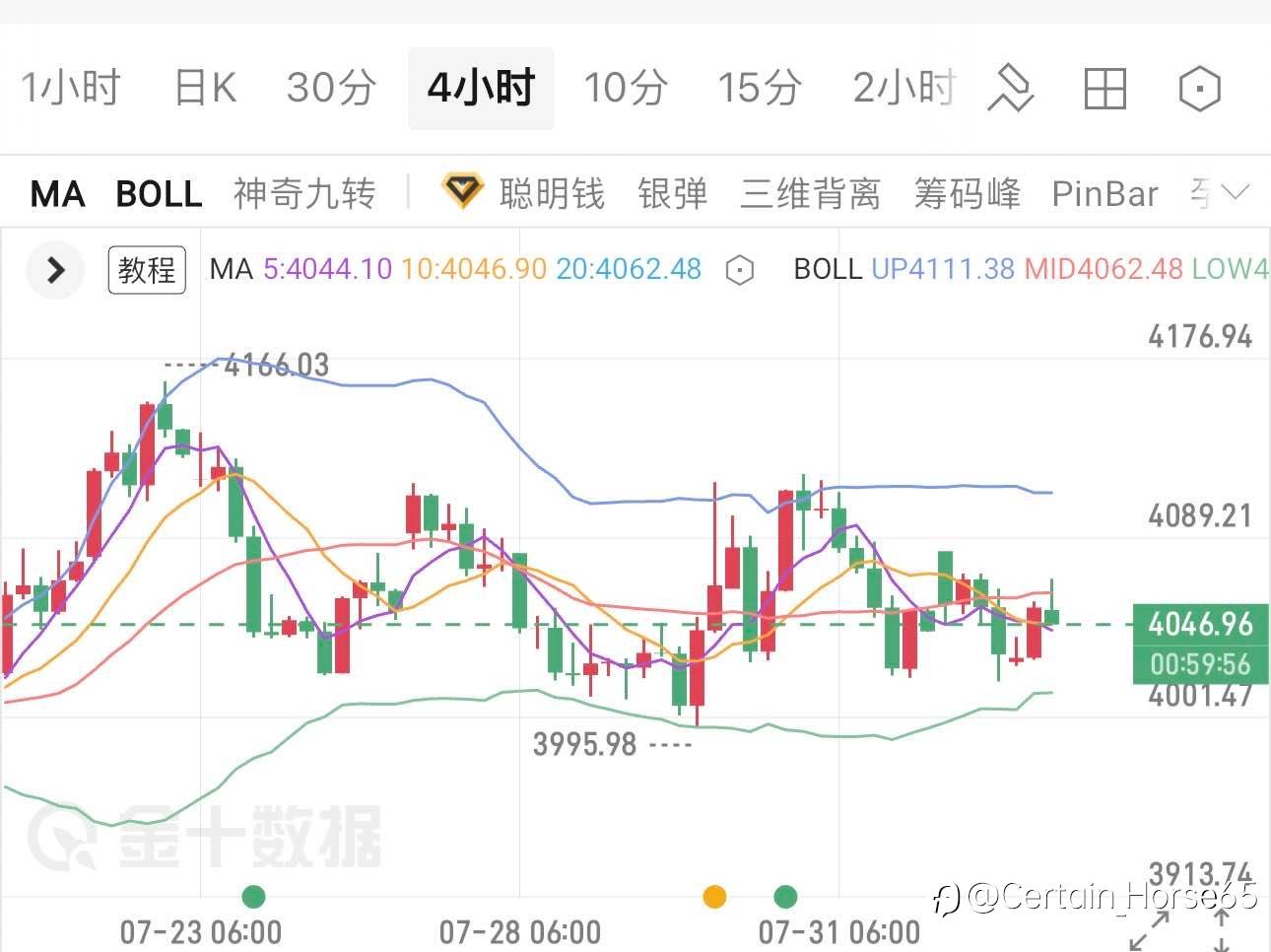
Task: Switch to the 15分 timeframe
Action: 759,88
